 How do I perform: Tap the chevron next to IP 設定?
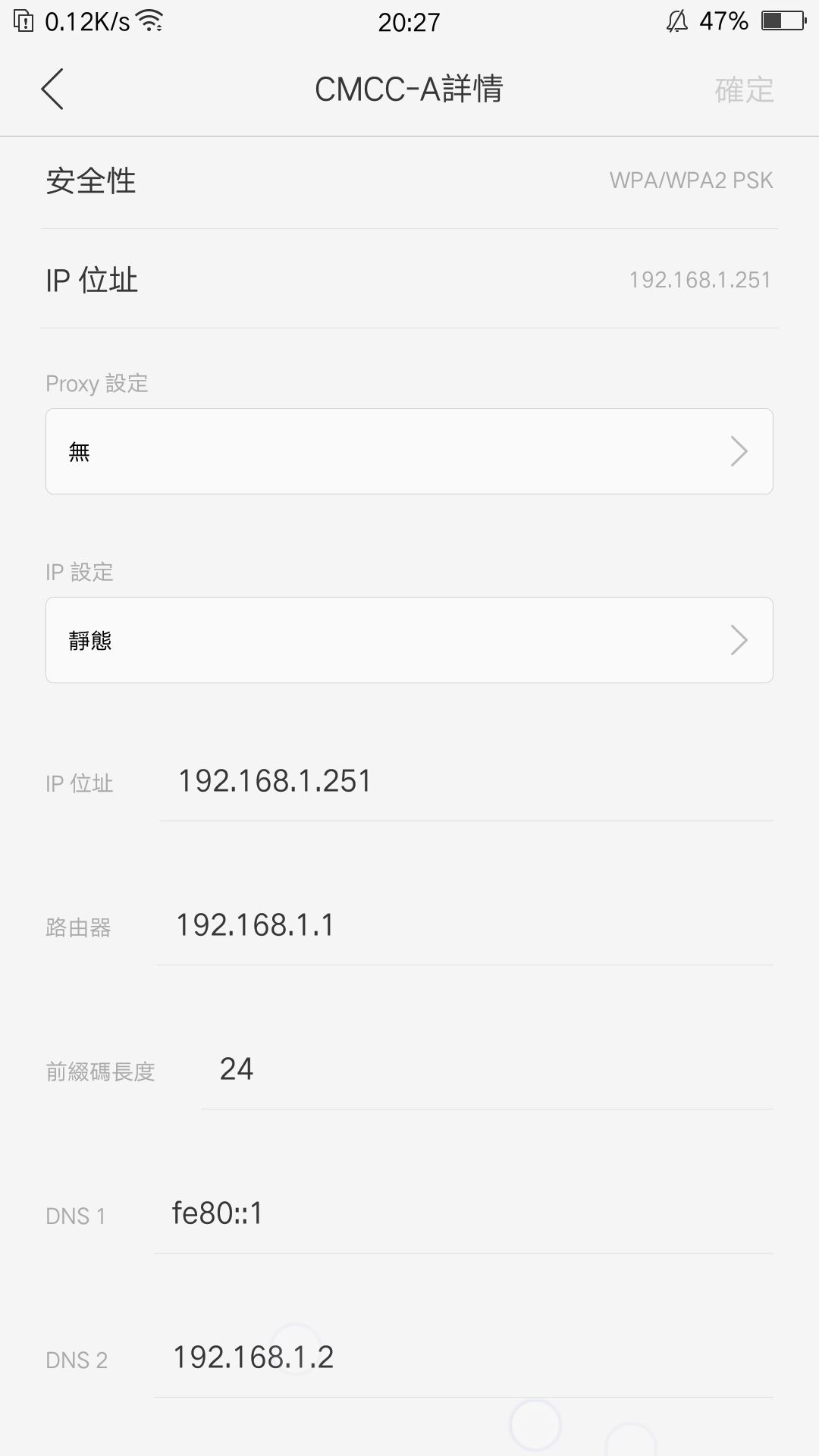[740, 641]
